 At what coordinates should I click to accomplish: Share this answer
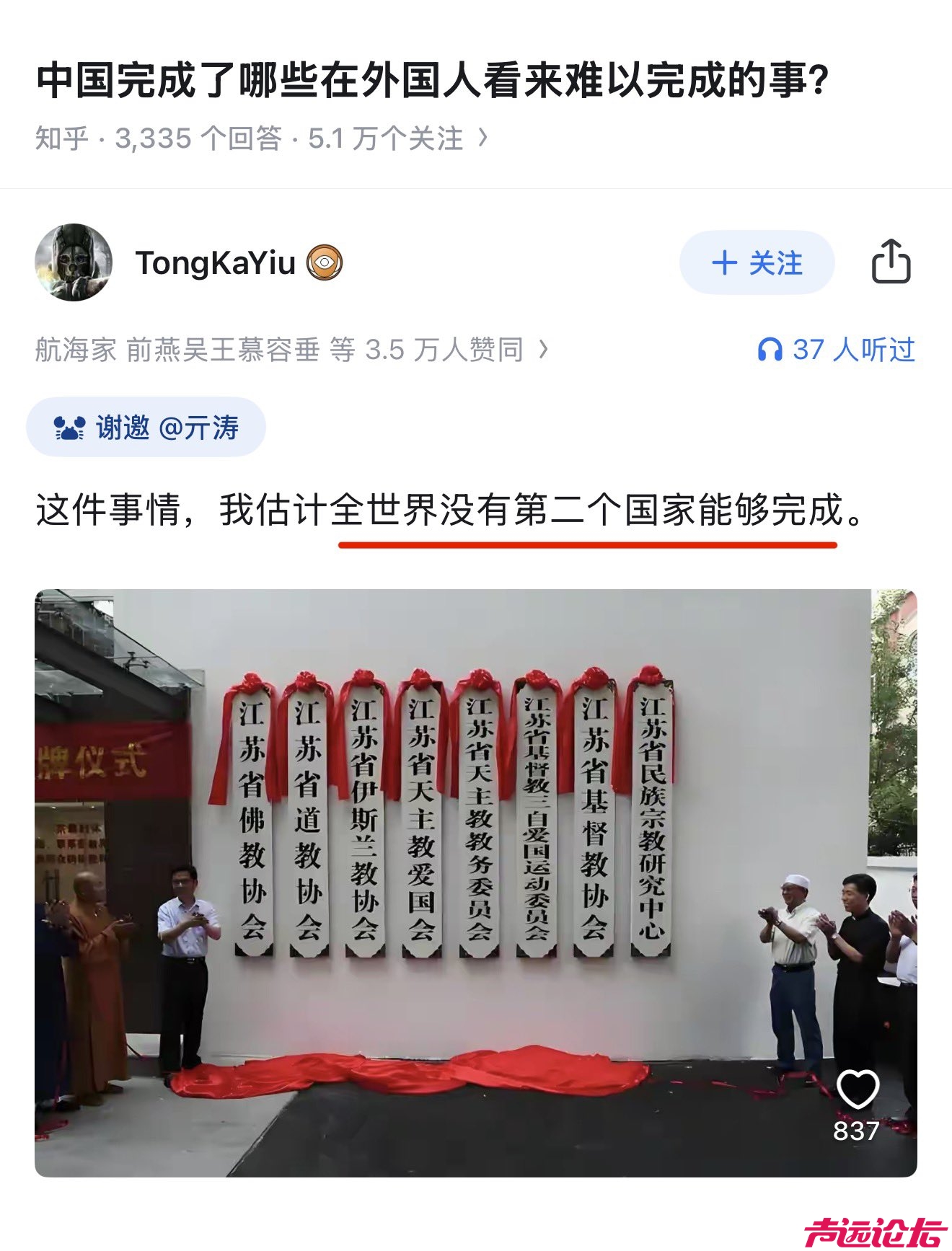coord(891,262)
